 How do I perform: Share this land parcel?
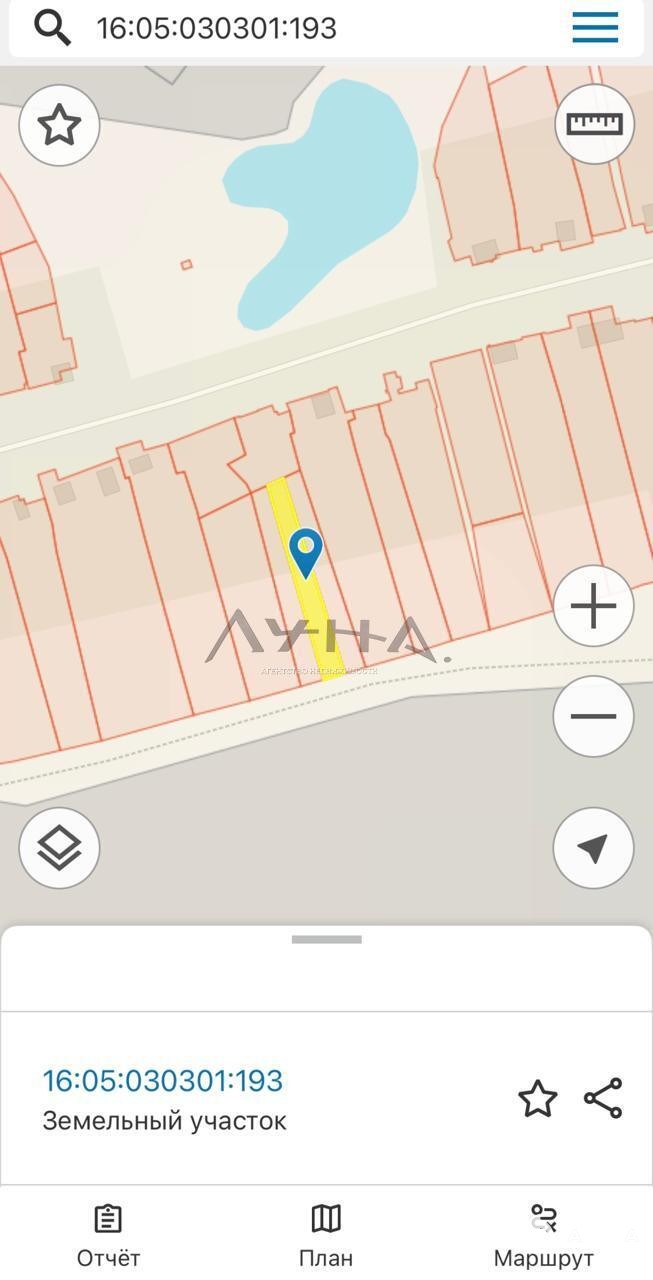click(603, 1098)
